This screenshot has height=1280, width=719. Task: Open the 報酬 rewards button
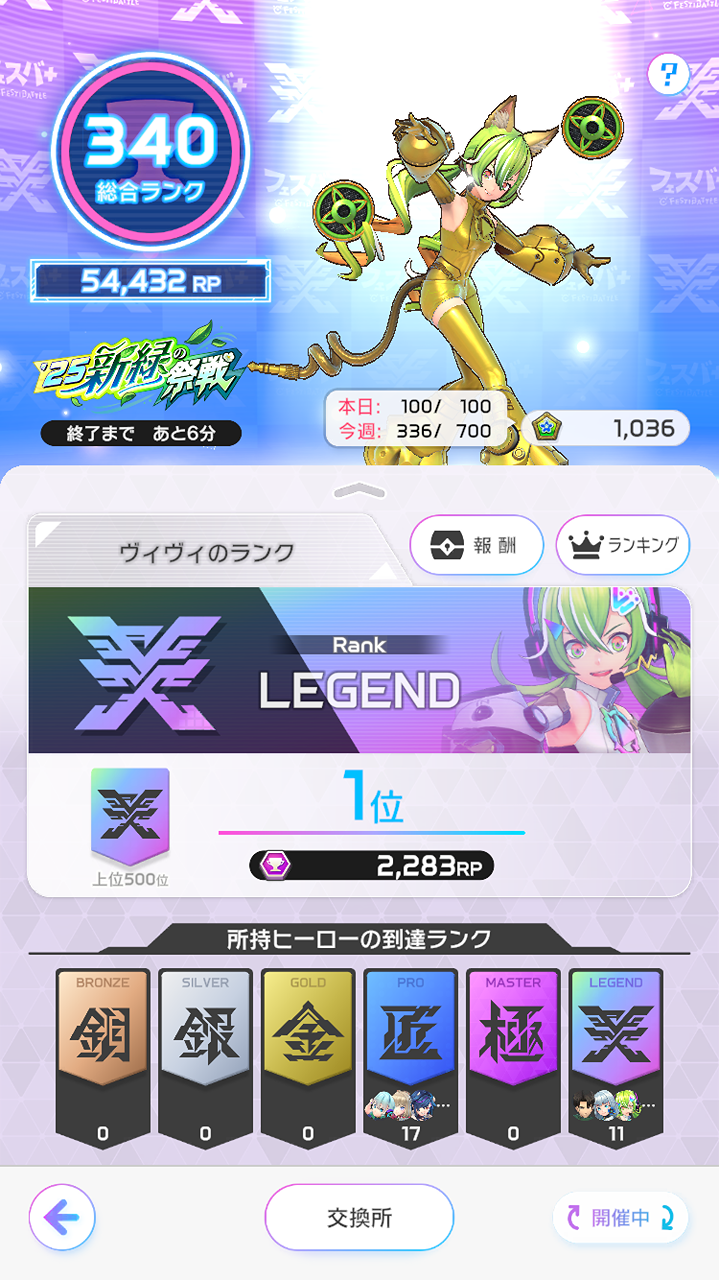(x=476, y=545)
